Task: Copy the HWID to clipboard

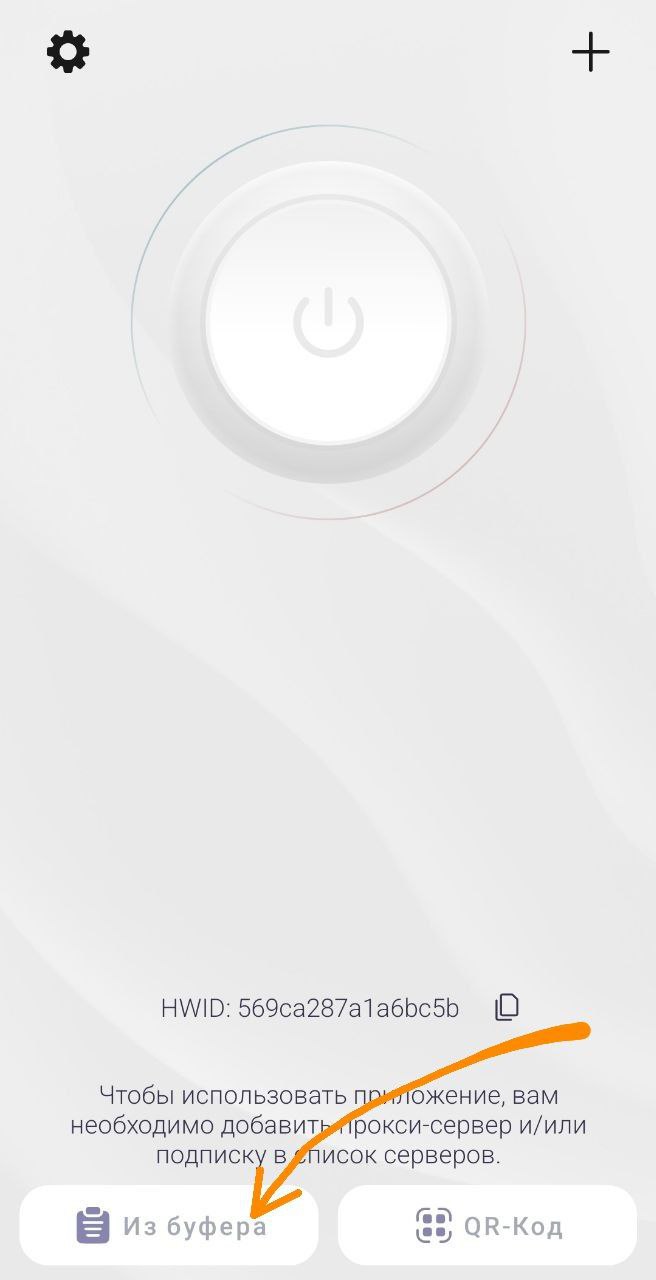Action: (x=507, y=1007)
